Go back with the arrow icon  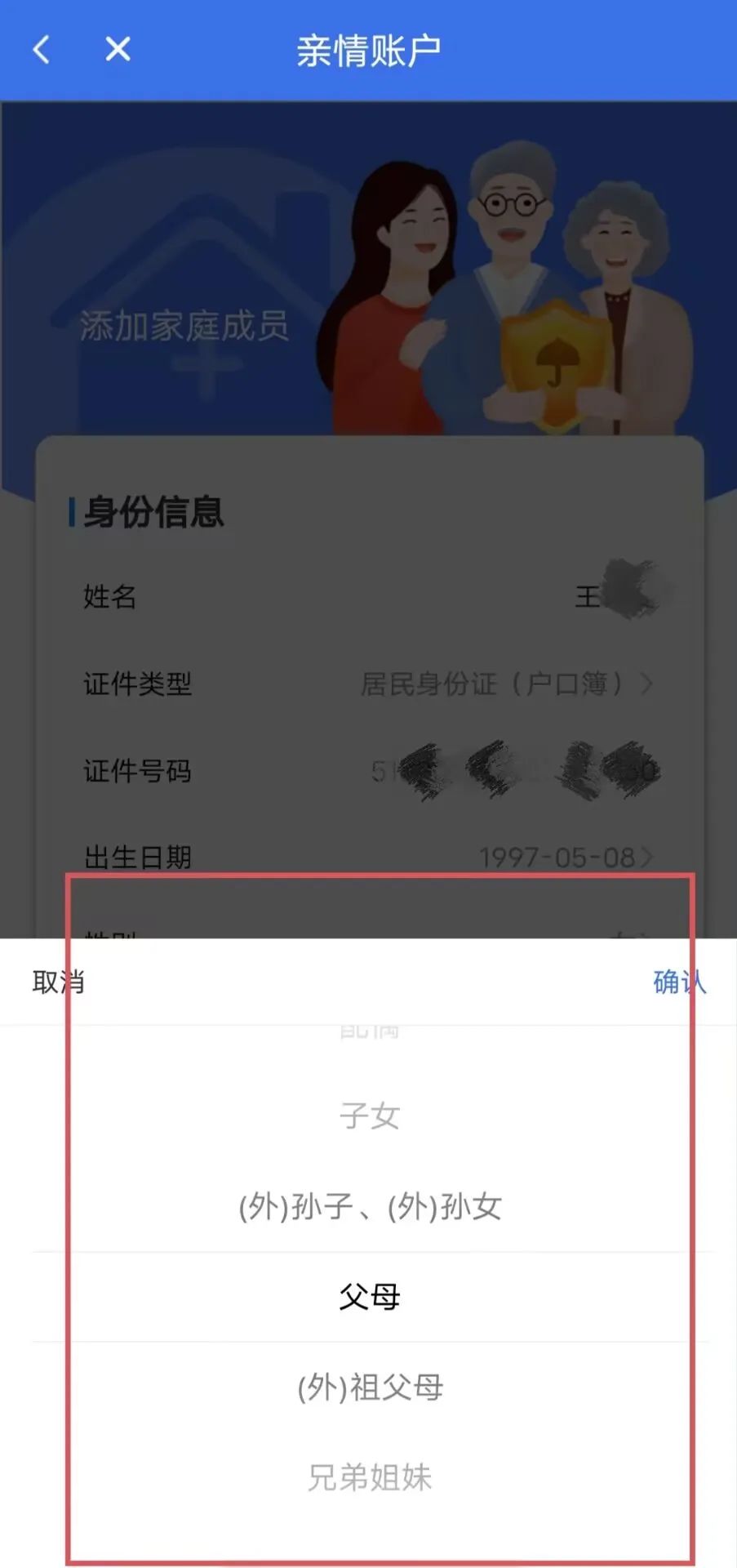(41, 50)
